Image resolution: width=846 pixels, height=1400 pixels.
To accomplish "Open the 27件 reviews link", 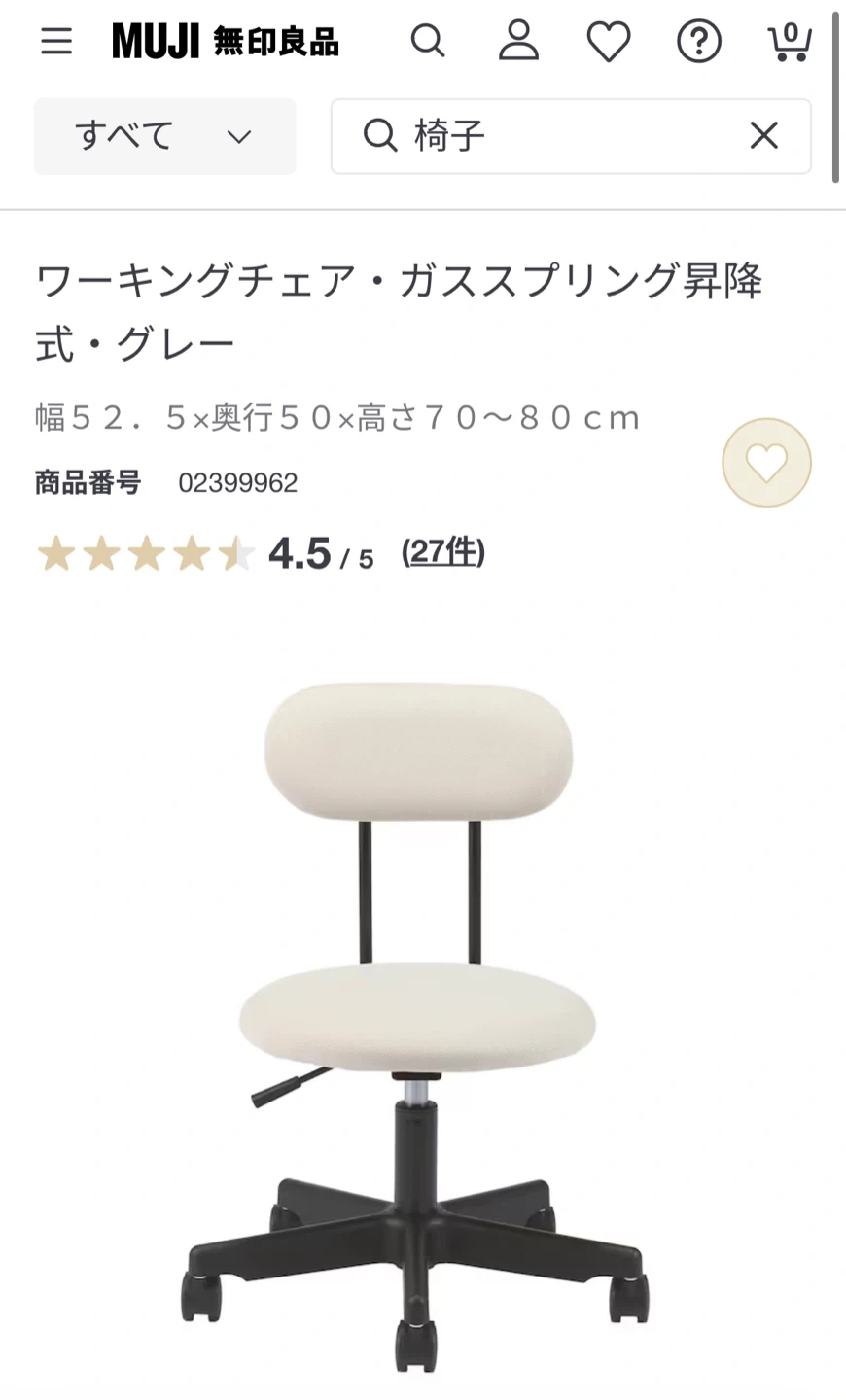I will [443, 552].
